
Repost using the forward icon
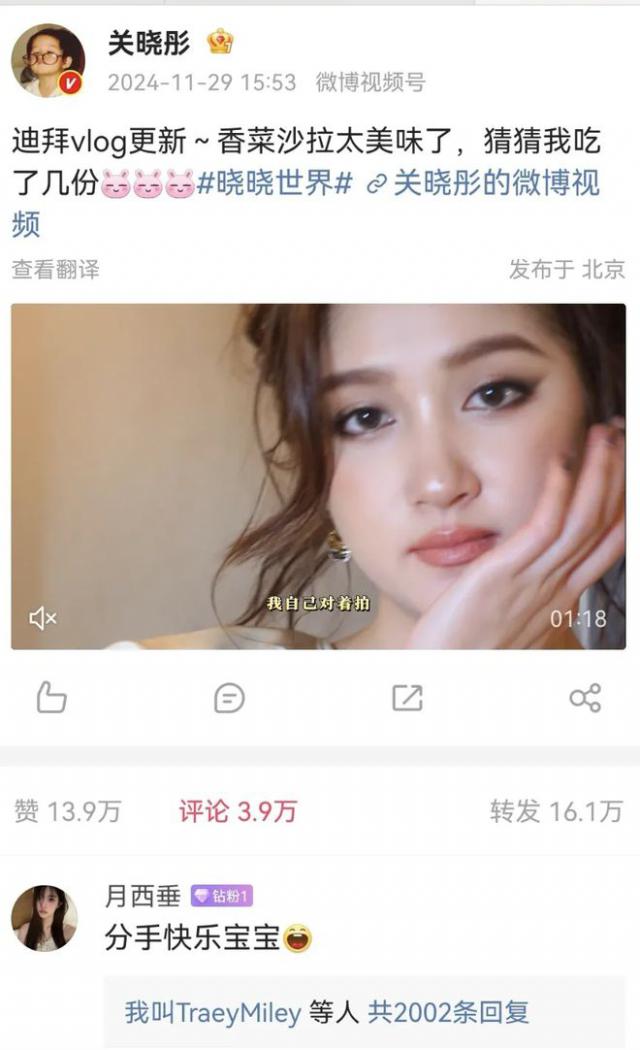[x=407, y=697]
